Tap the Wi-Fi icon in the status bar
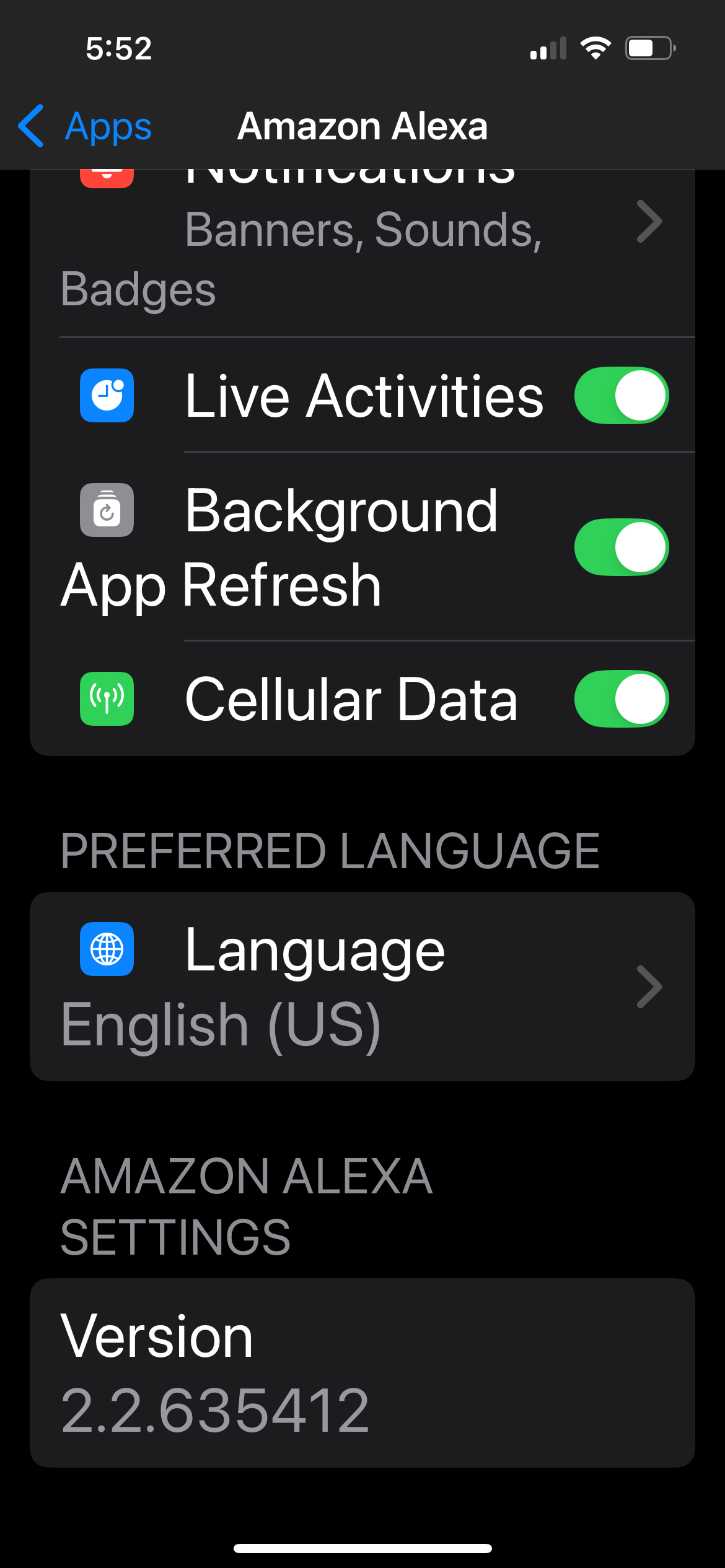Screen dimensions: 725x1568 coord(596,48)
